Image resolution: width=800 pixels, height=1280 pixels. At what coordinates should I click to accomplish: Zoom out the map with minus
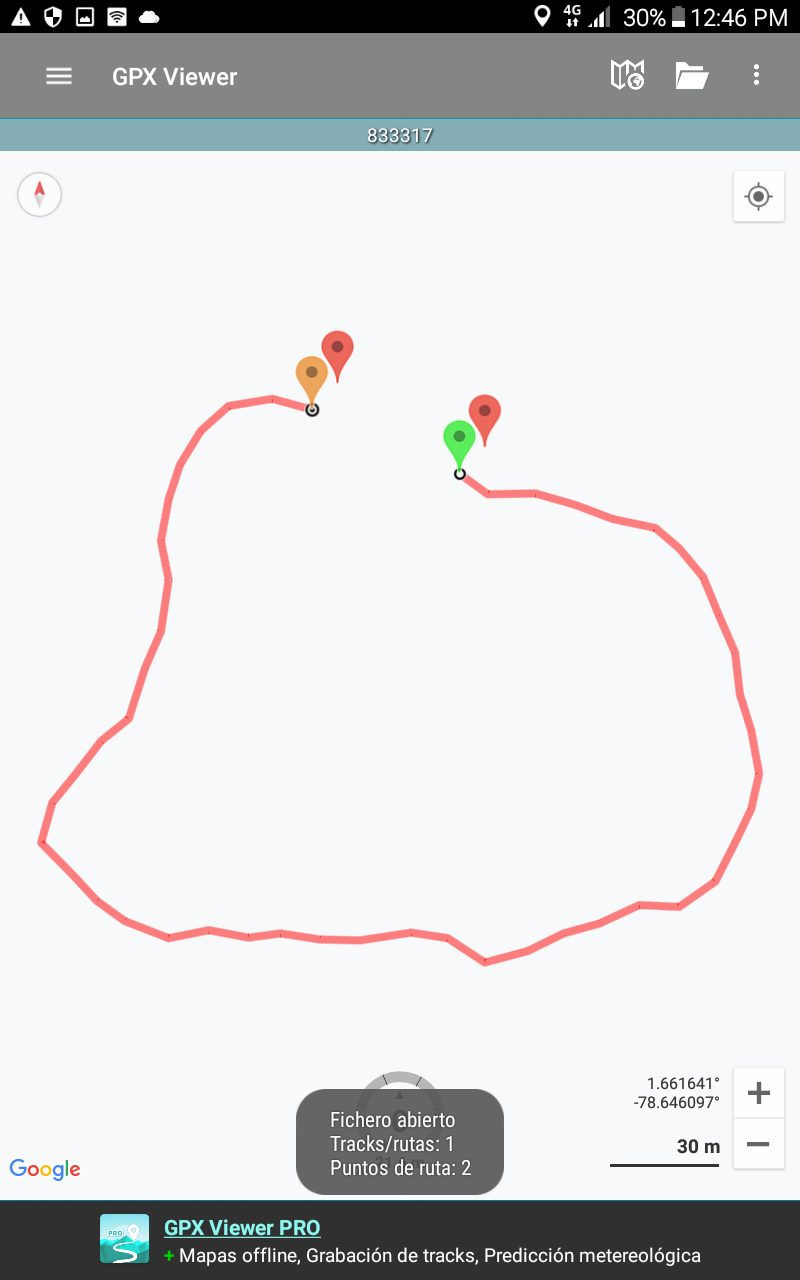758,1144
